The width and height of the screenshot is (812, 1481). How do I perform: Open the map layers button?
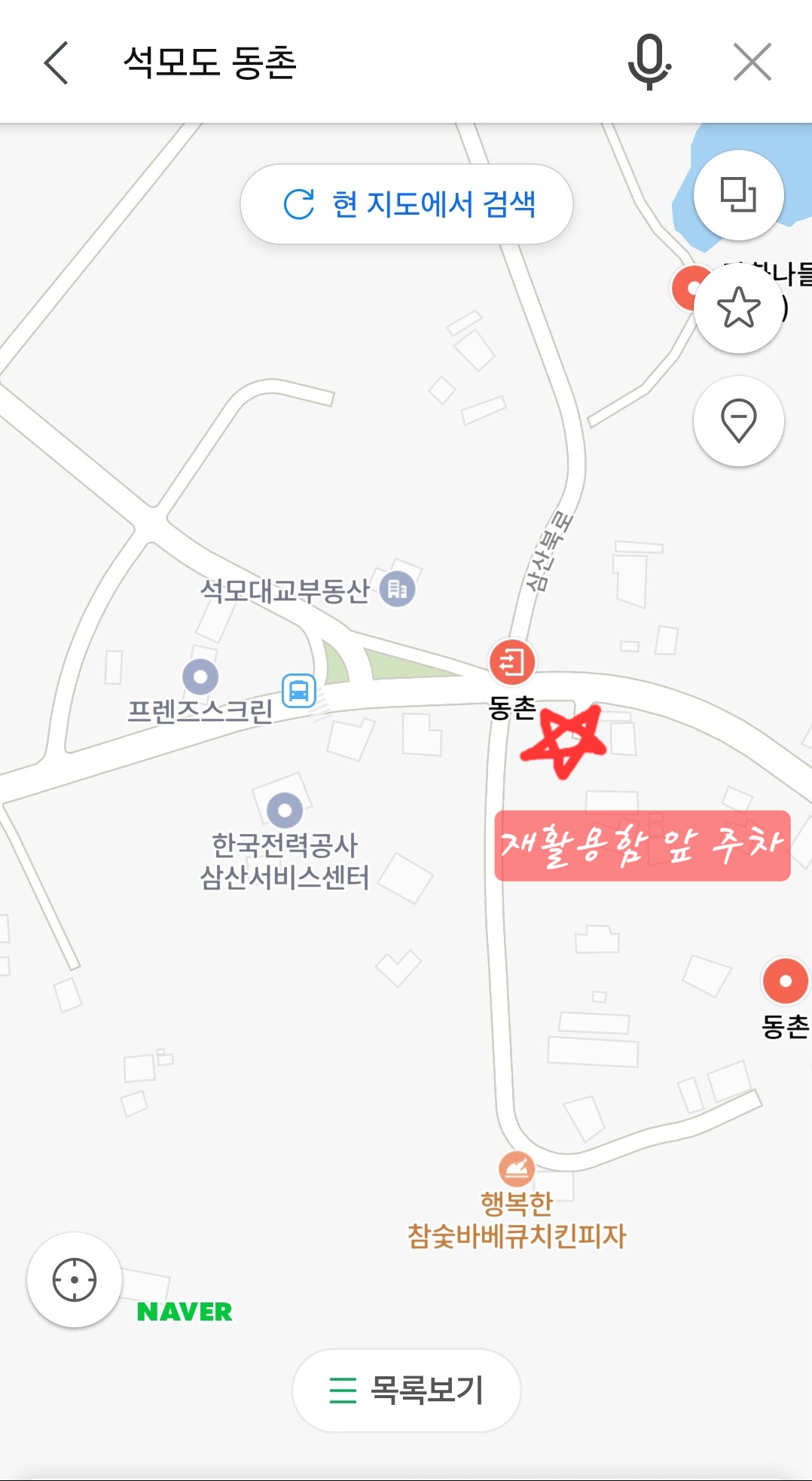pos(738,195)
